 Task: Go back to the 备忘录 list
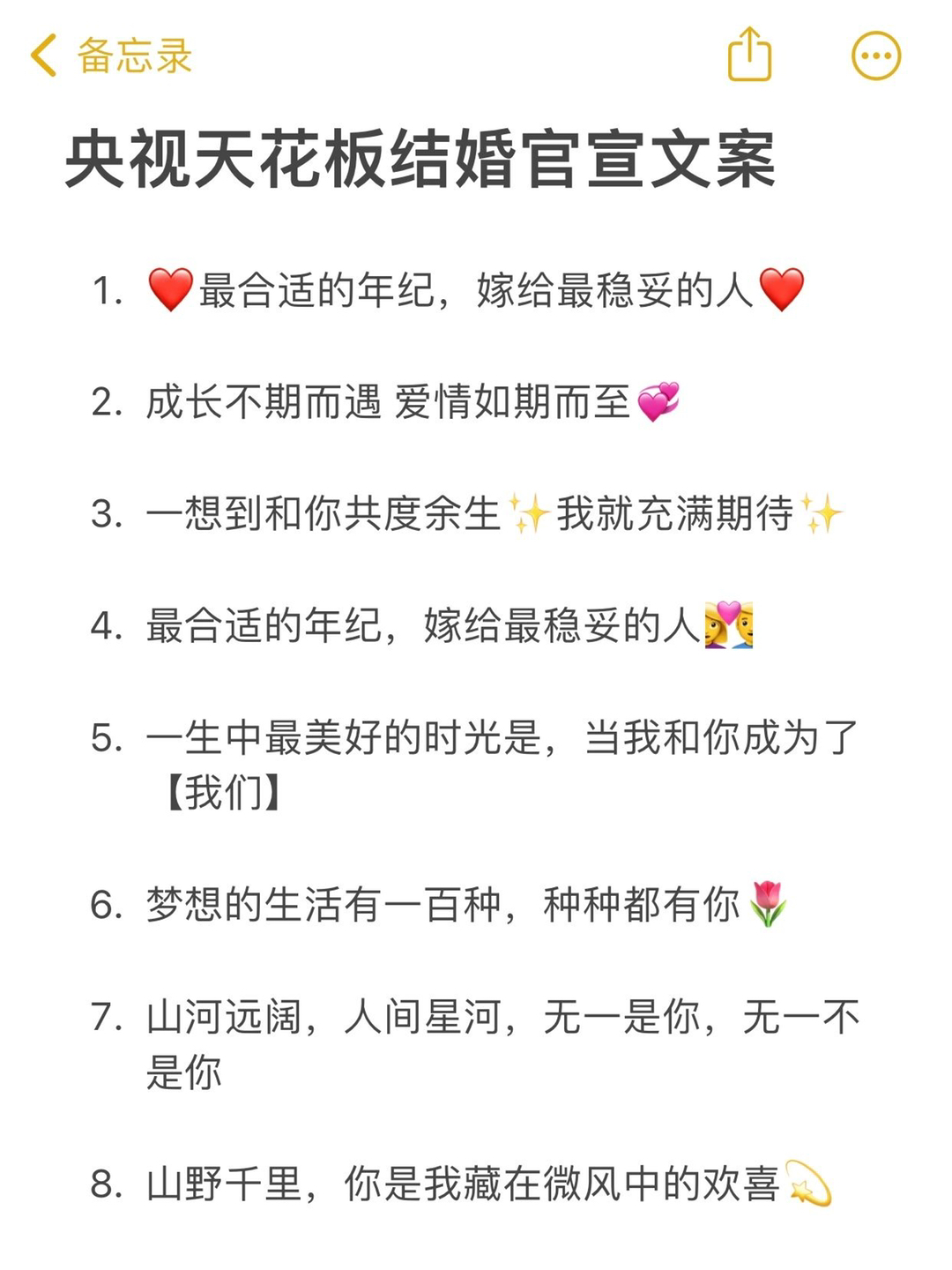[110, 56]
